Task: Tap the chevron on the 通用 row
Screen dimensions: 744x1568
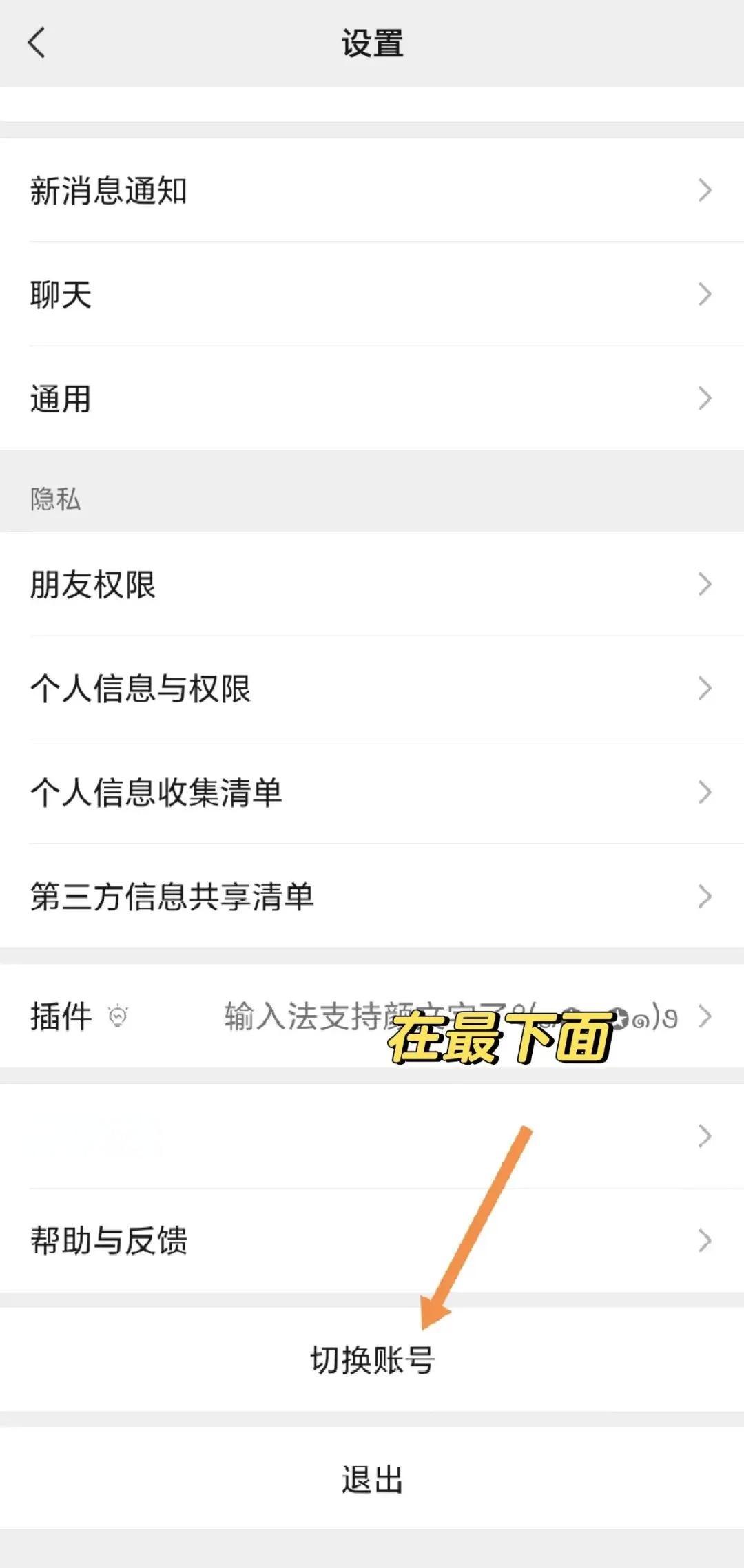Action: (x=704, y=397)
